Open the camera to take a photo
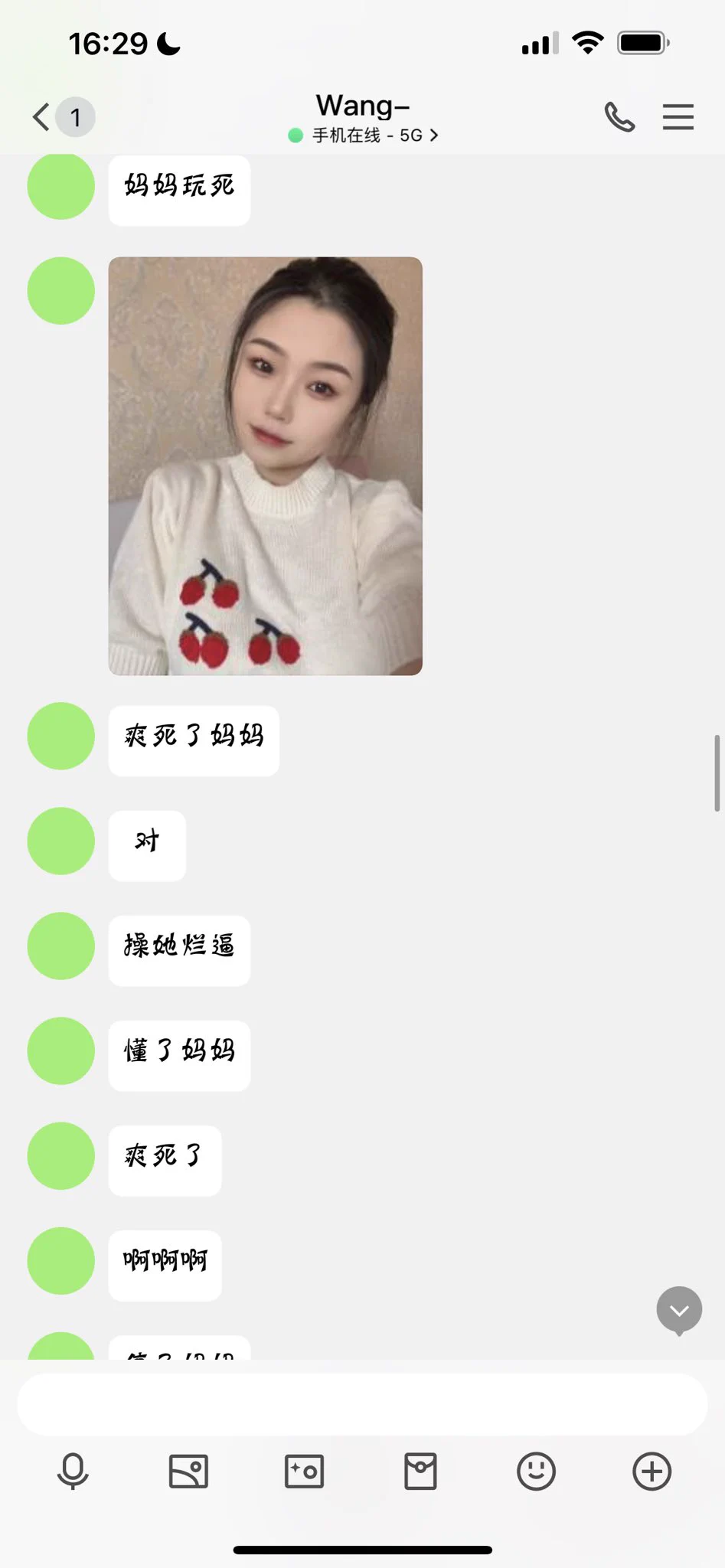The width and height of the screenshot is (725, 1568). pyautogui.click(x=304, y=1471)
